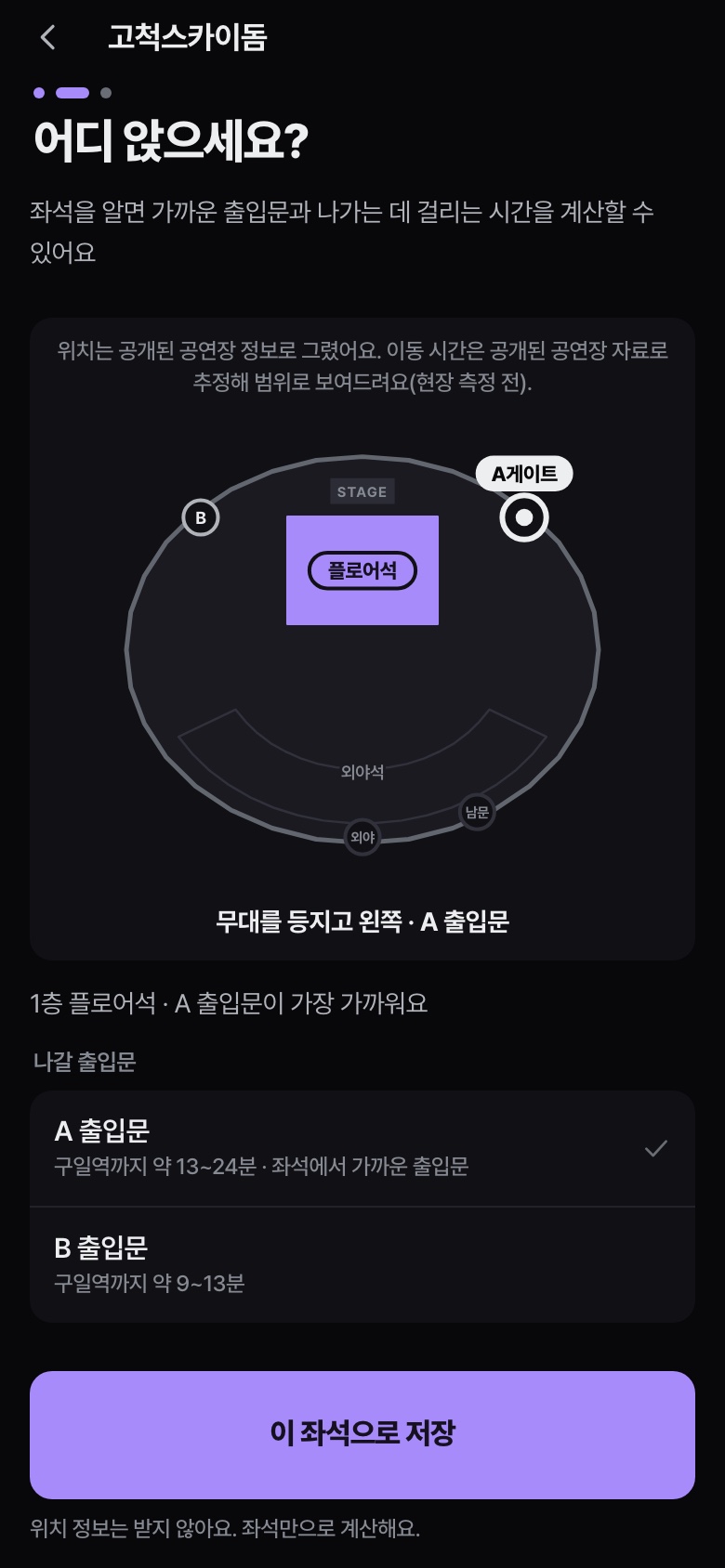Select gate B marker on the venue map
The image size is (725, 1568).
[x=201, y=517]
